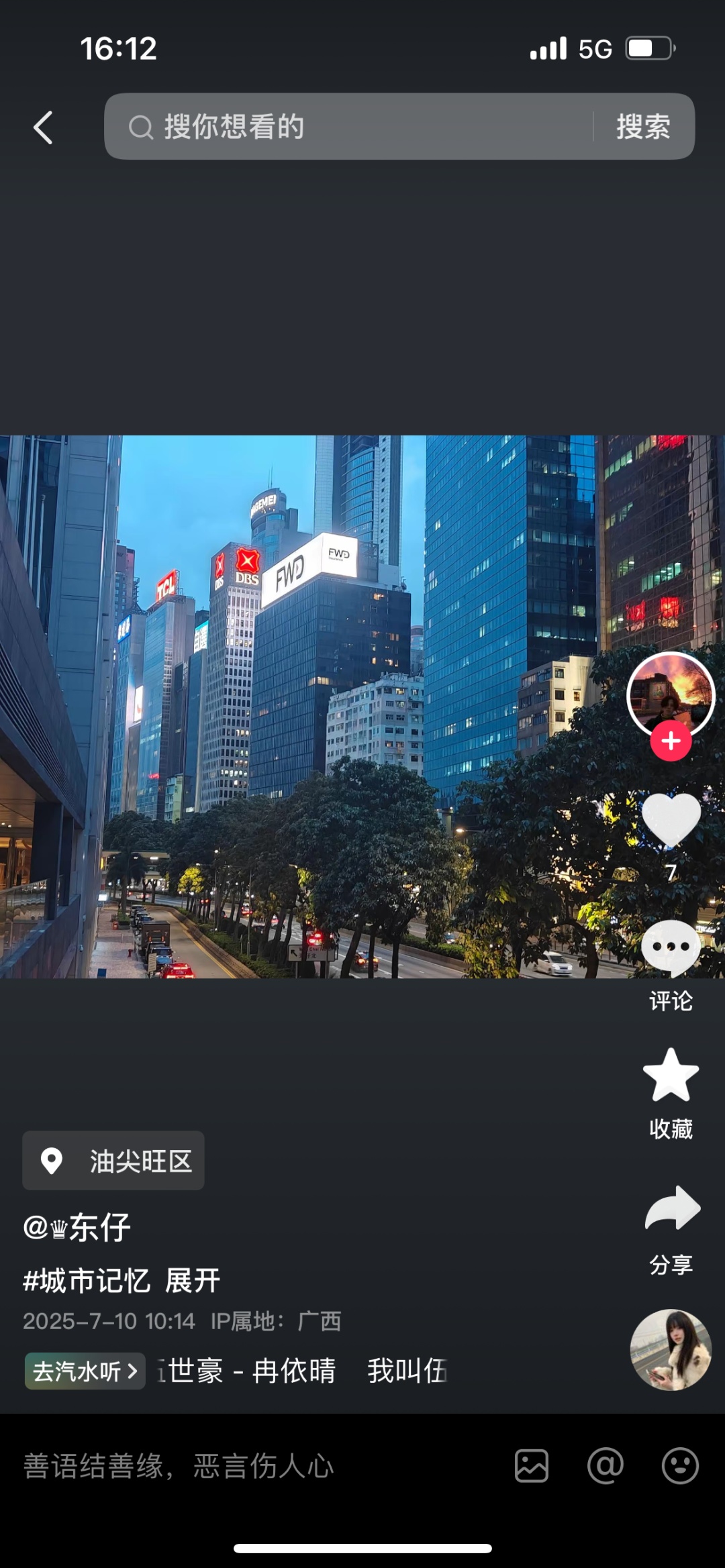Tap the scrolling song title

302,1371
